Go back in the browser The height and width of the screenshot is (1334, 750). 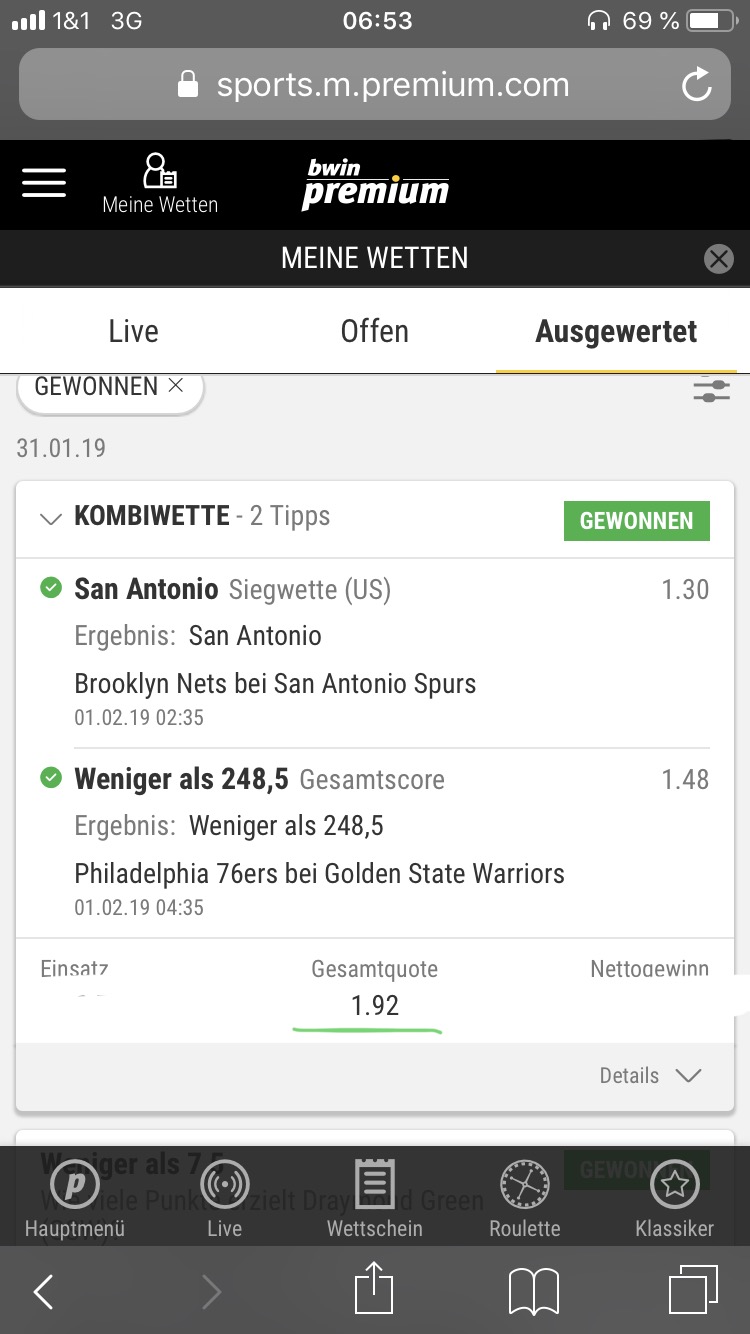44,1292
